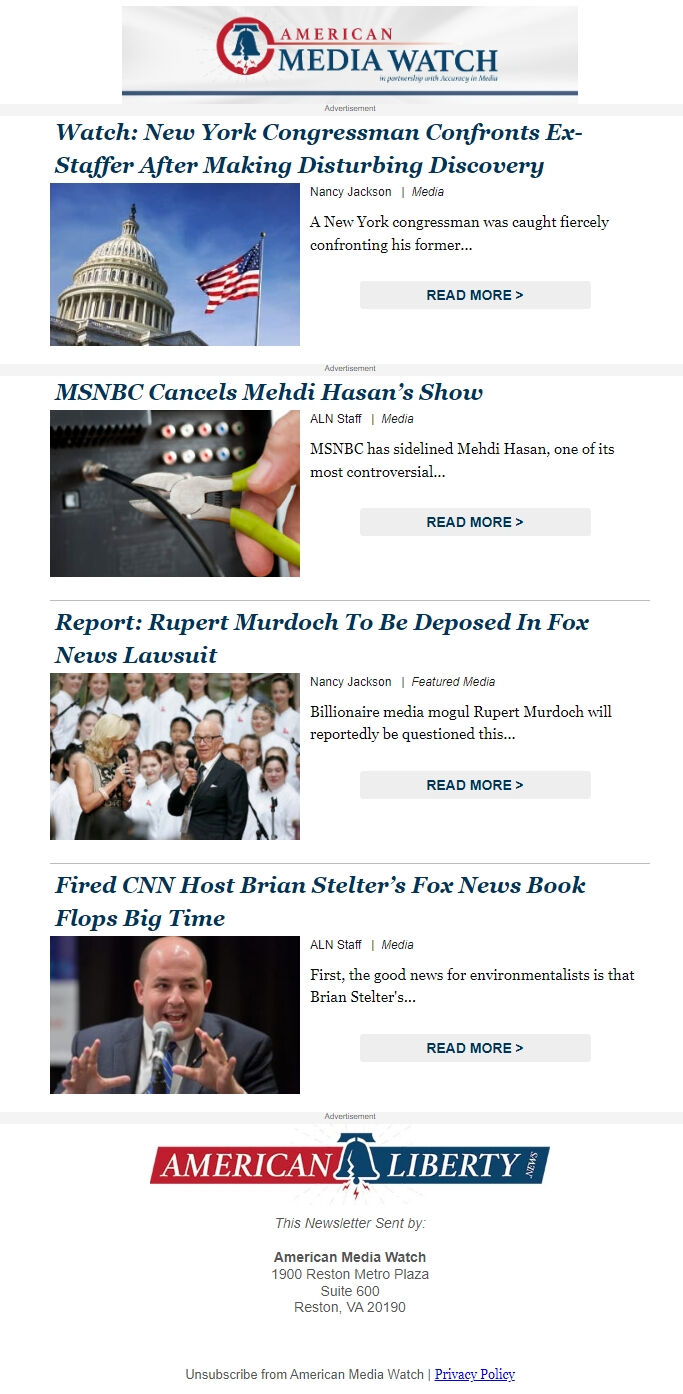This screenshot has height=1394, width=683.
Task: Read more on the Rupert Murdoch story
Action: tap(475, 785)
